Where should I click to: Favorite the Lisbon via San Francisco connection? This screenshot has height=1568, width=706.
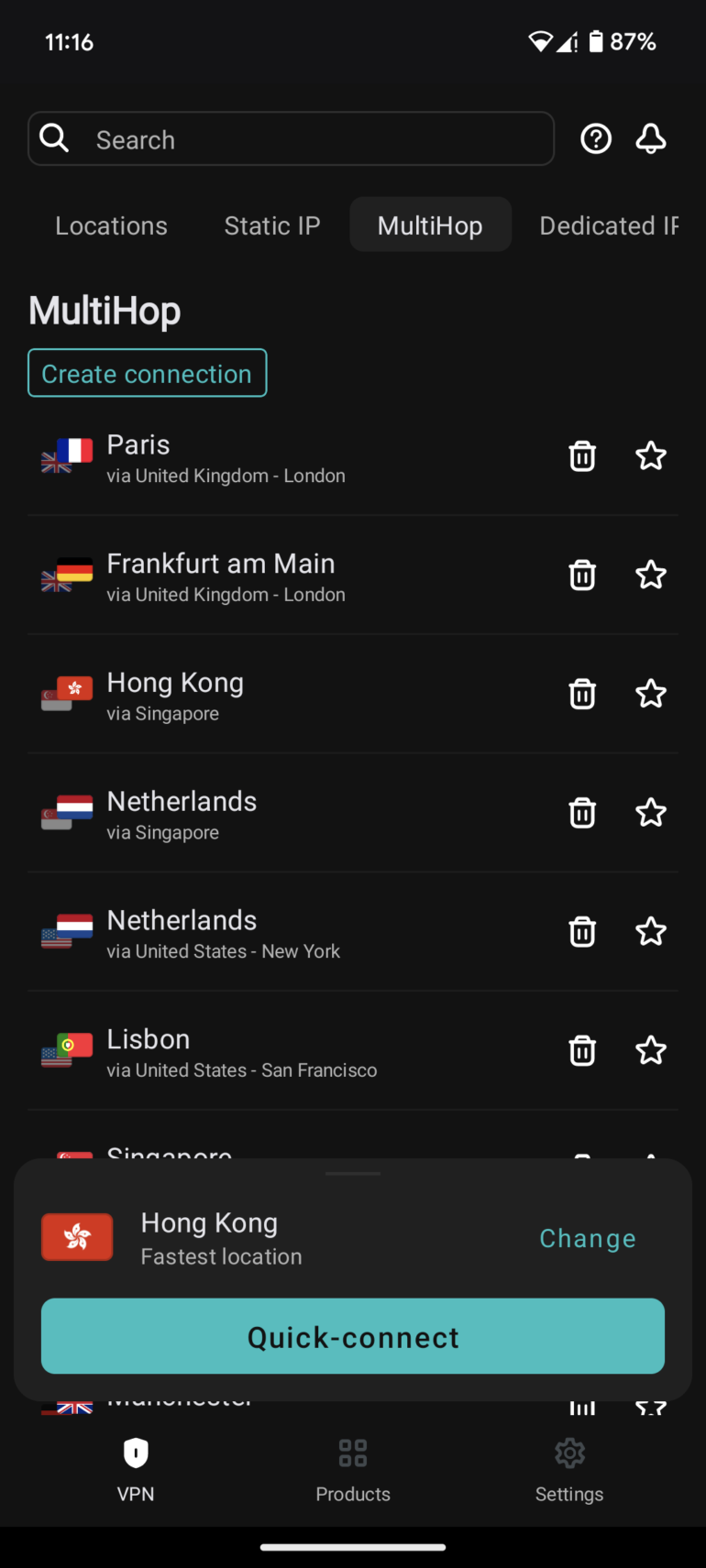coord(651,1050)
